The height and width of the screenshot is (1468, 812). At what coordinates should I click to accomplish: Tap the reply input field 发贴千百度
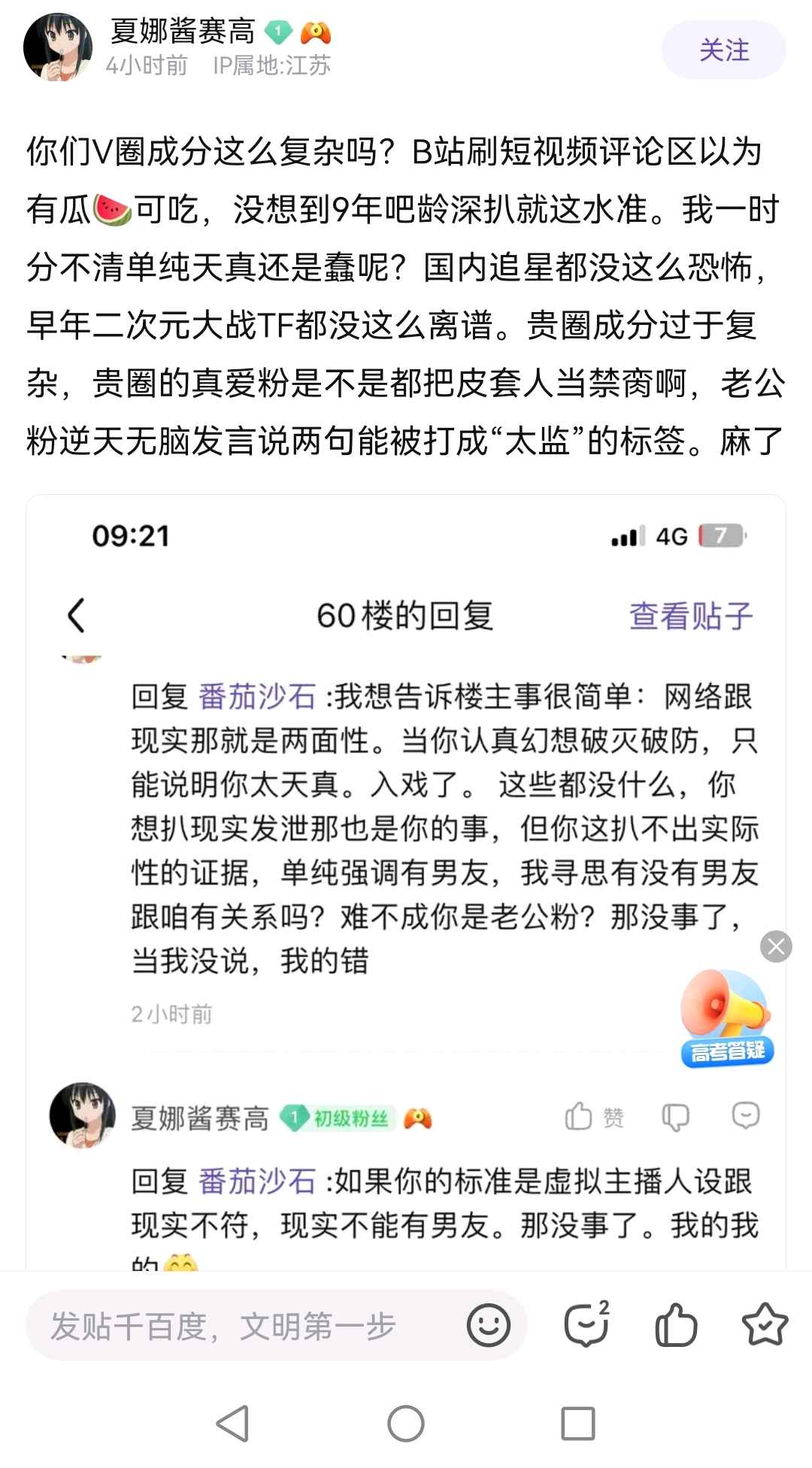[x=241, y=1326]
